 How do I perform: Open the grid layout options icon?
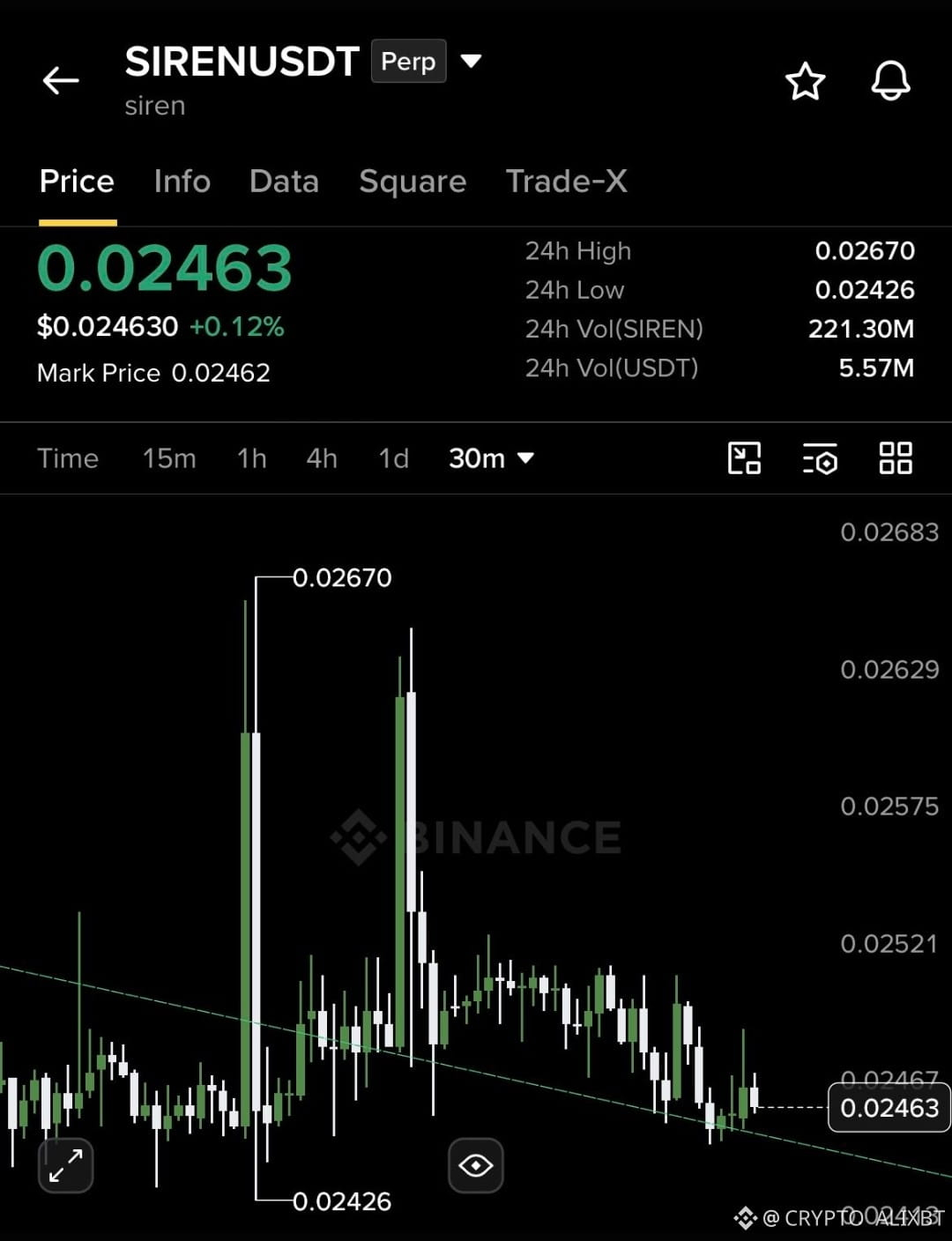tap(896, 458)
